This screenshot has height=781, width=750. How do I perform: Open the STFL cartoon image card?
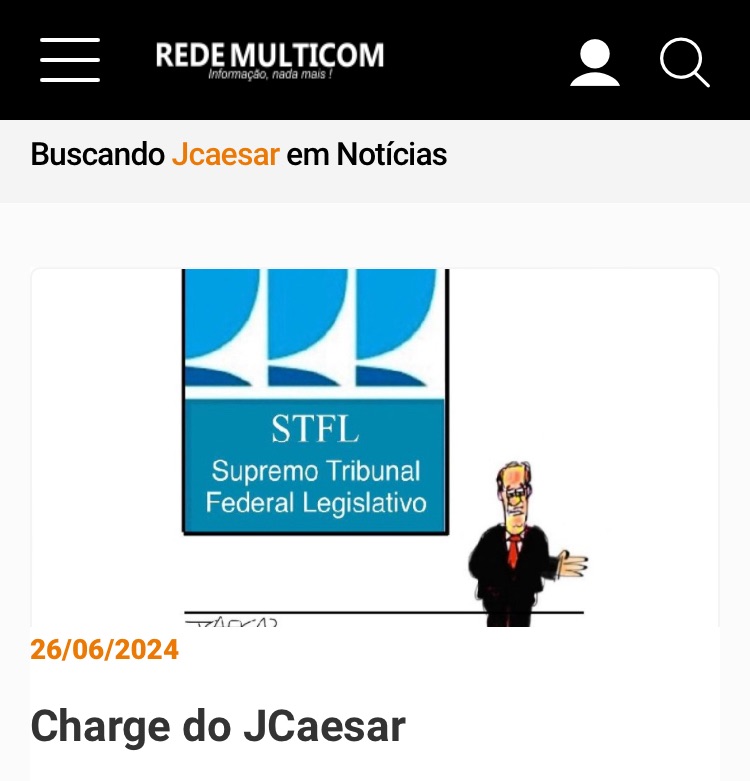(x=375, y=446)
